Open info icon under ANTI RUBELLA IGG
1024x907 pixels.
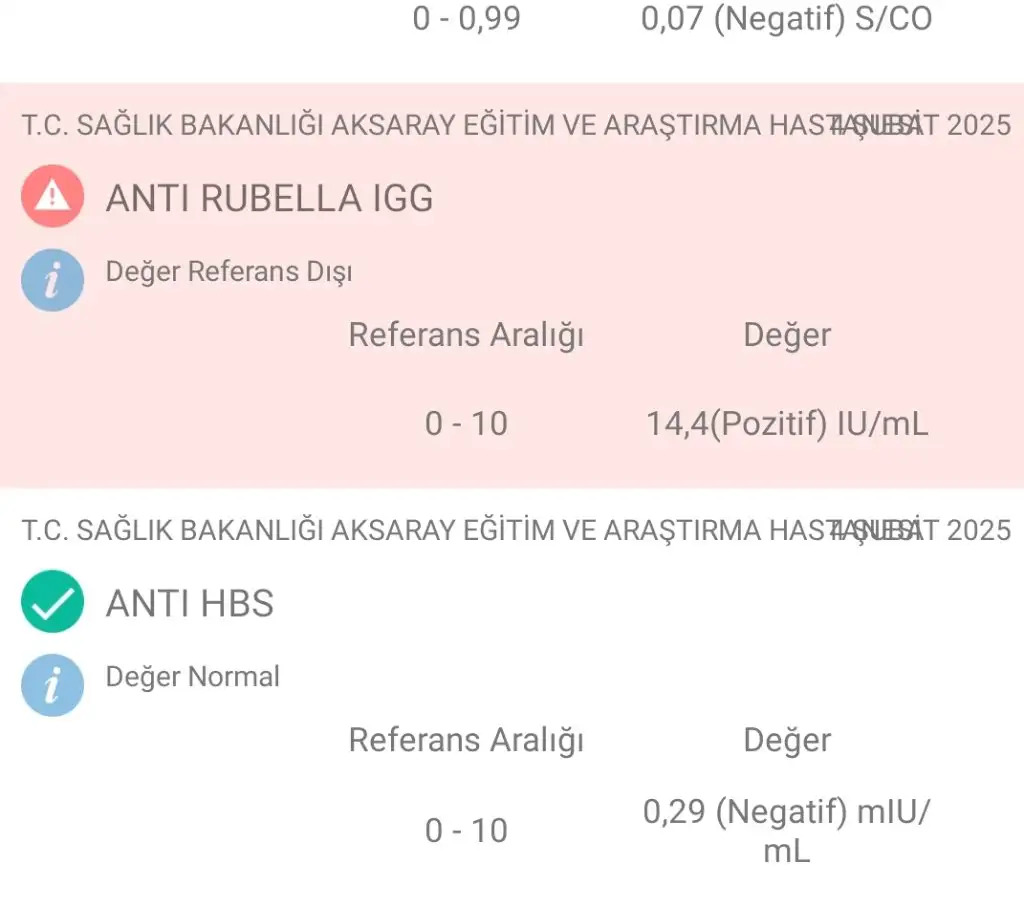pos(52,280)
